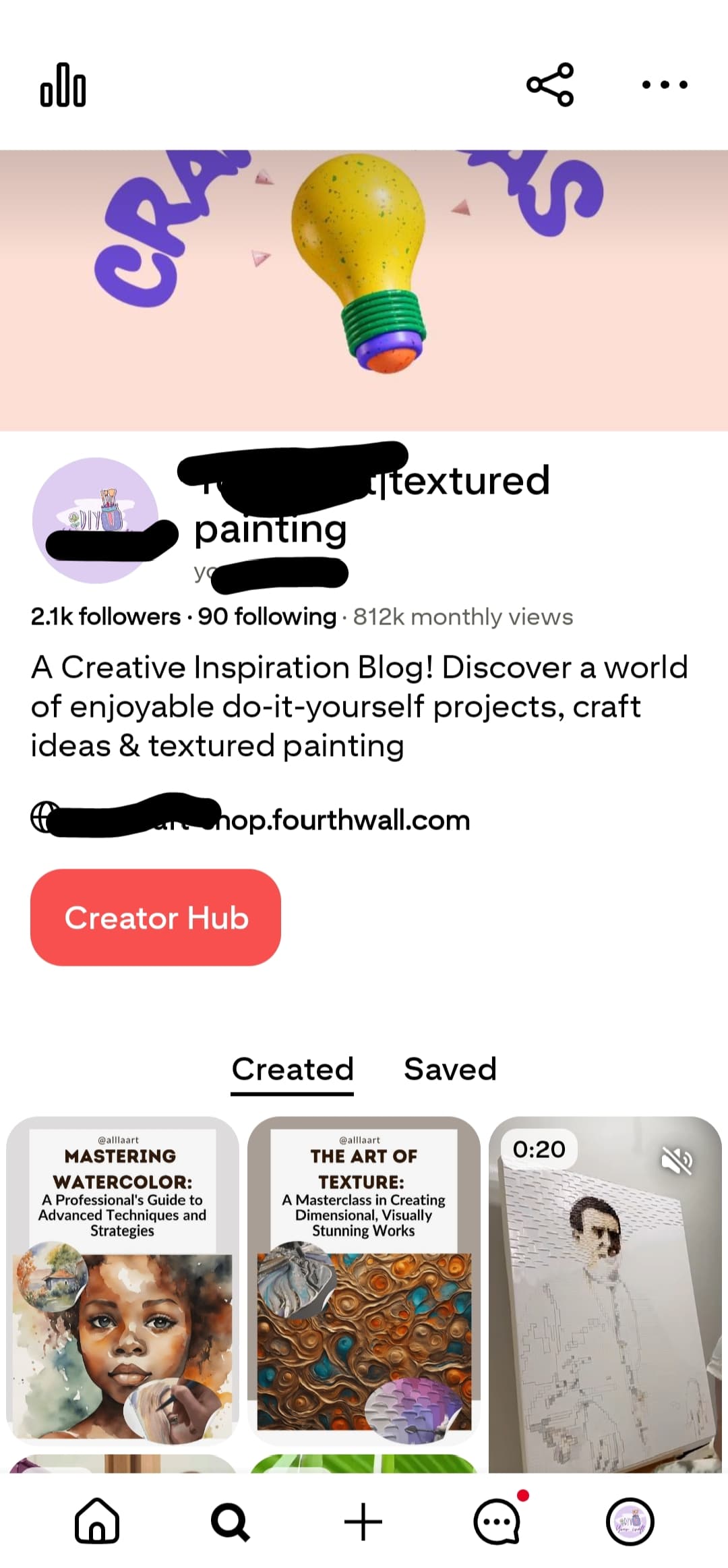This screenshot has height=1568, width=728.
Task: Open the 0:20 video pin
Action: coord(605,1315)
